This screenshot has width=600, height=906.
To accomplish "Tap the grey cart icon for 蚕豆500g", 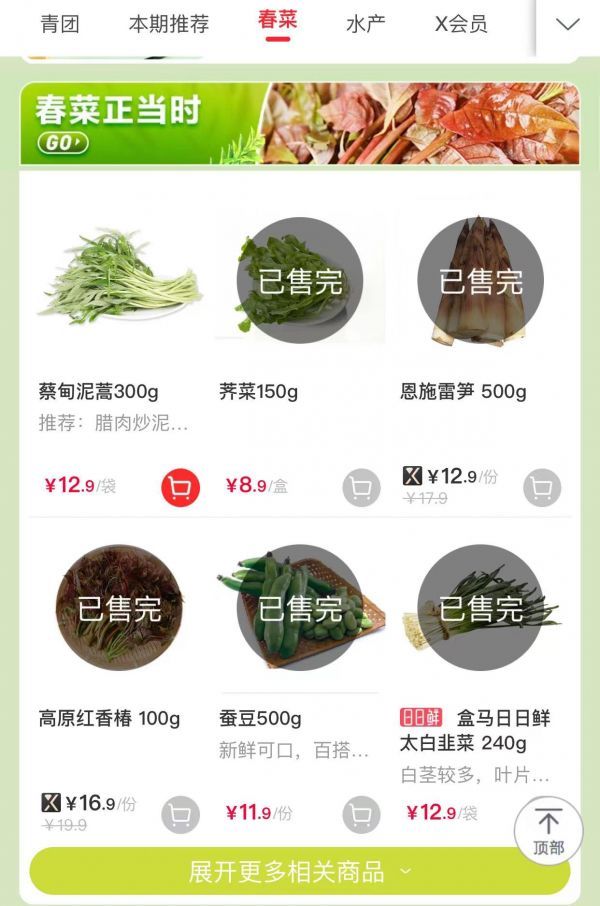I will 361,815.
